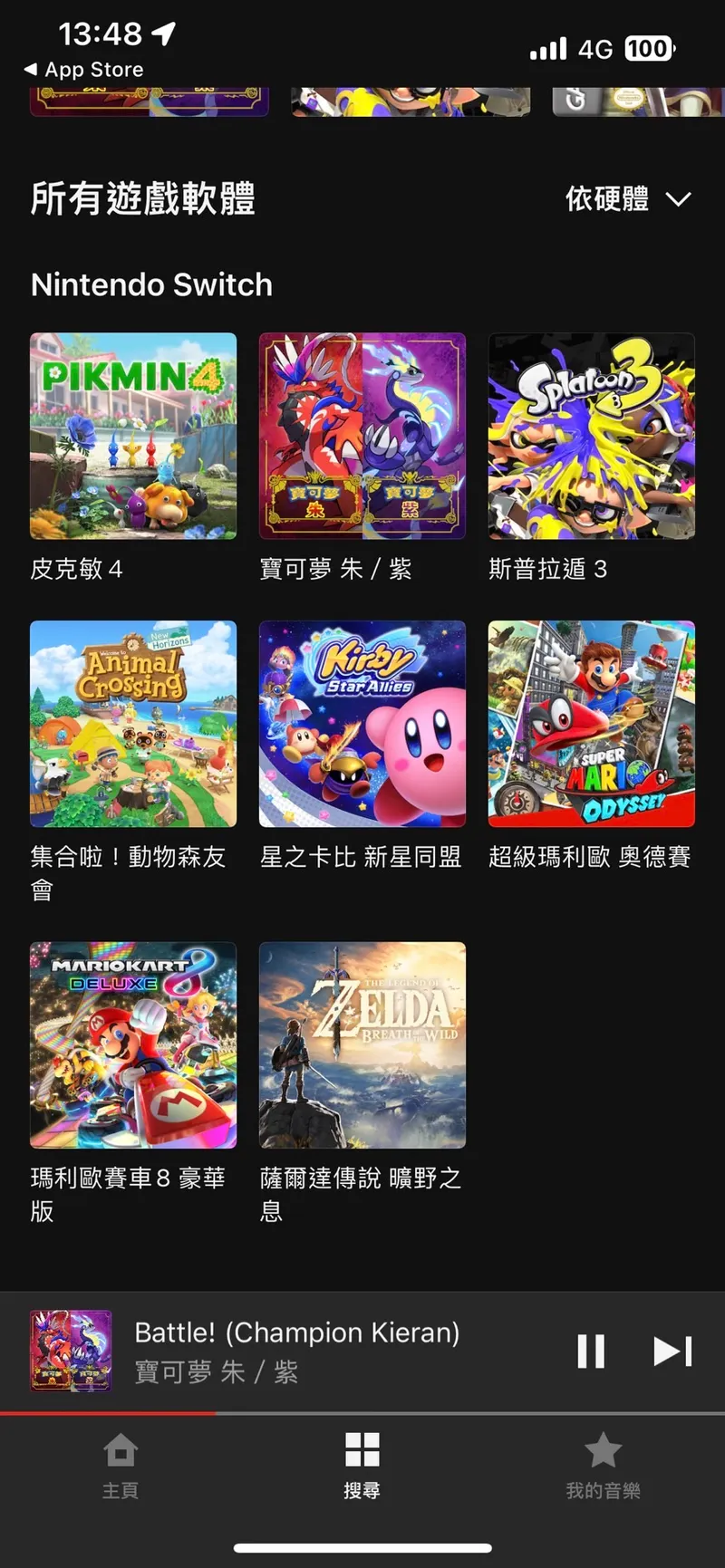Open the 皮克敏 4 game tile

133,436
